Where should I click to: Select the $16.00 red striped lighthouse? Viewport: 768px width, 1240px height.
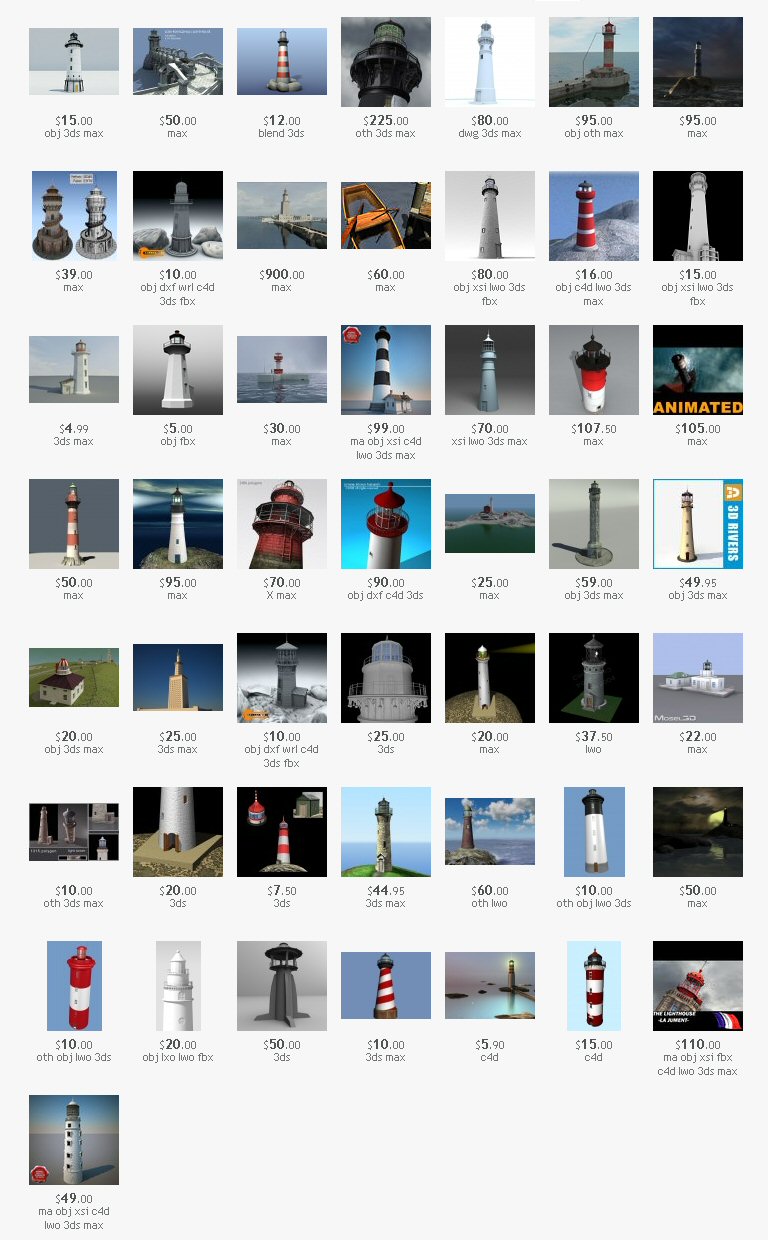click(594, 216)
